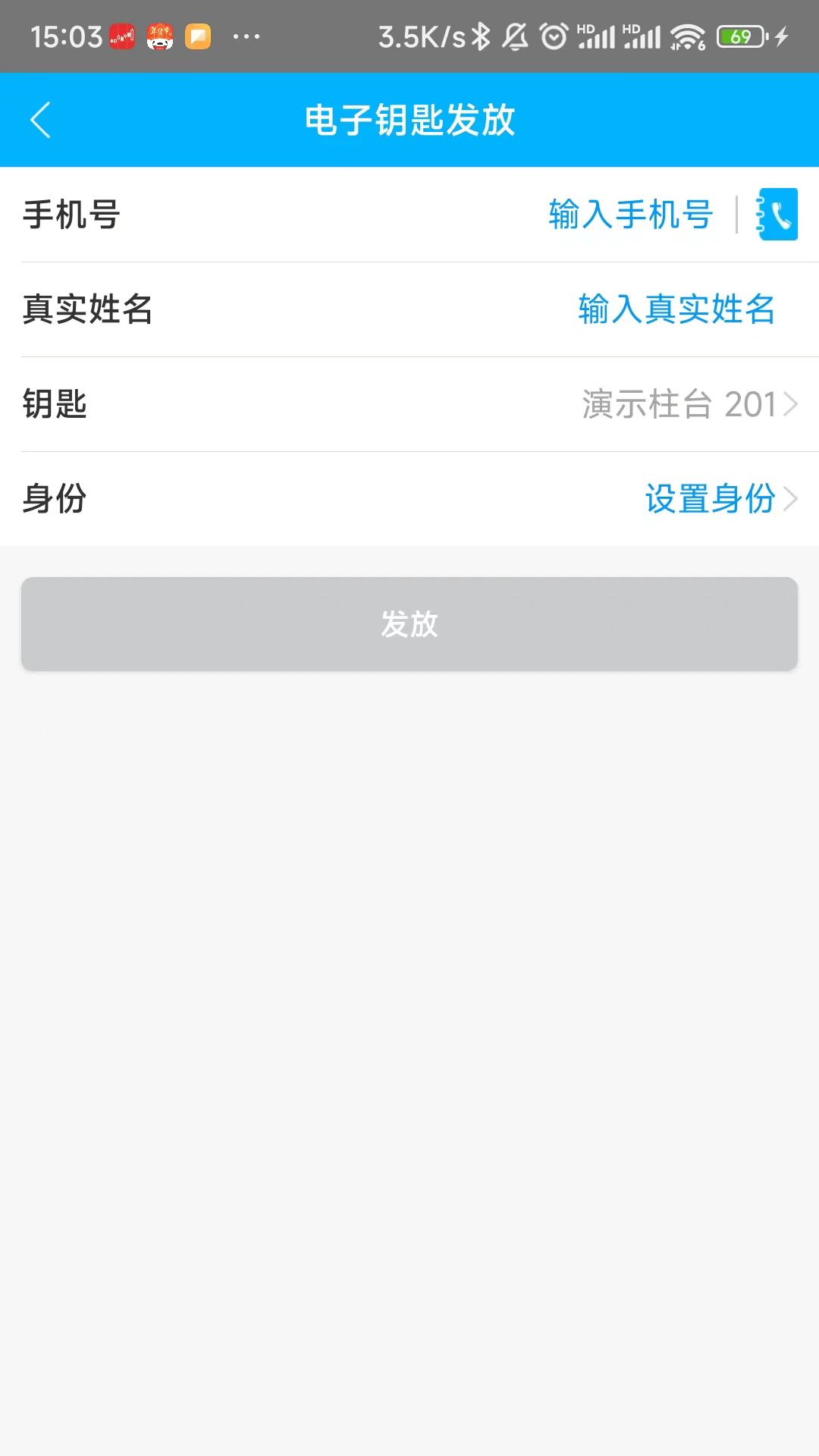The height and width of the screenshot is (1456, 819).
Task: Open the 电子钥匙发放 title bar
Action: (x=409, y=120)
